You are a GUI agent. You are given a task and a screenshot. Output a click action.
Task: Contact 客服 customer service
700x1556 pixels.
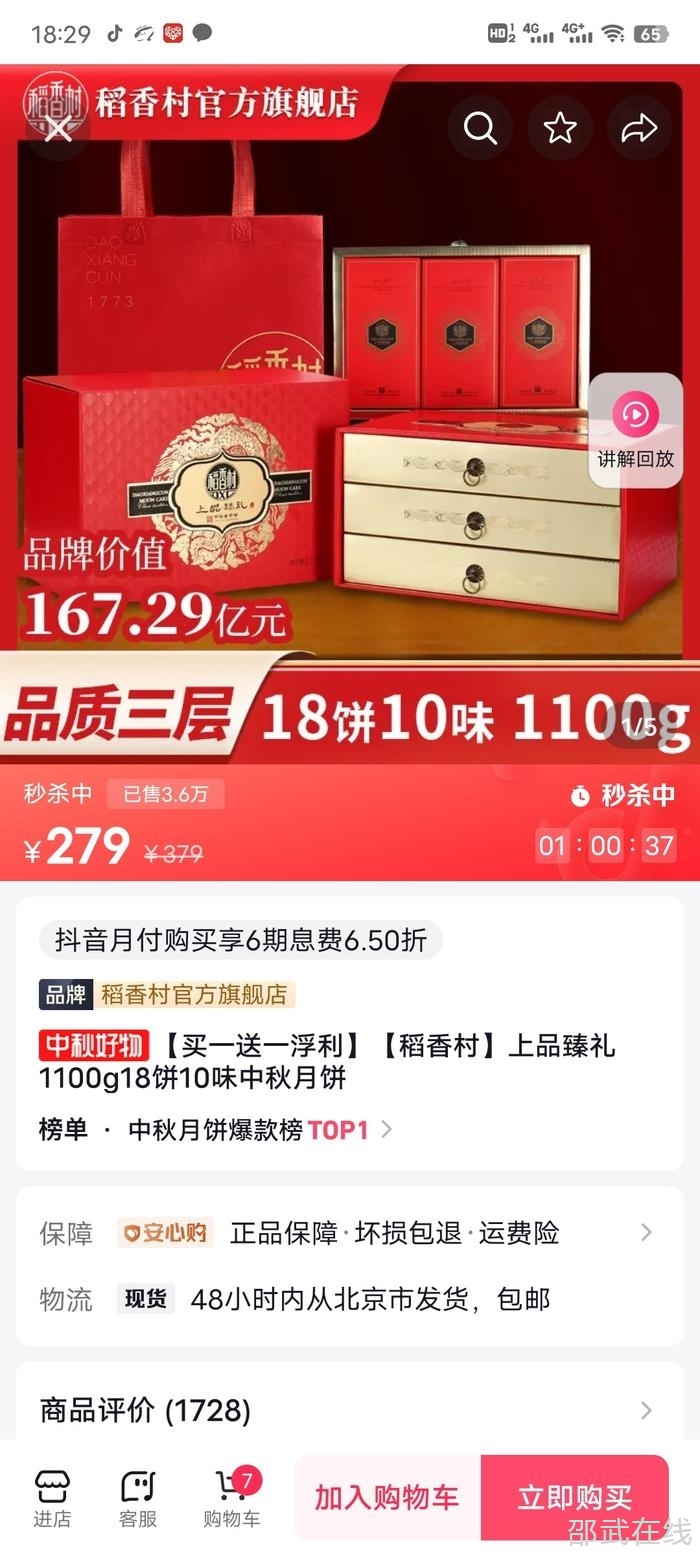click(138, 1498)
